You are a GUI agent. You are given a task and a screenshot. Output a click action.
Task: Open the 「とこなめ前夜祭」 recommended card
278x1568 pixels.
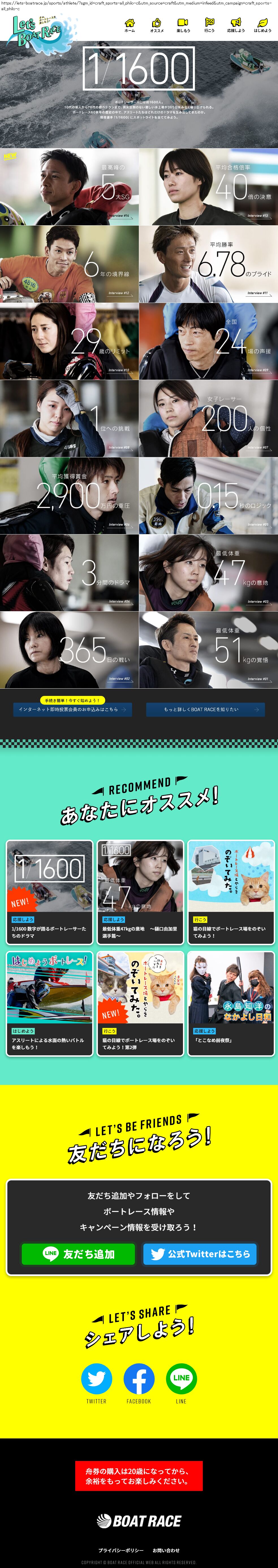tap(231, 1004)
